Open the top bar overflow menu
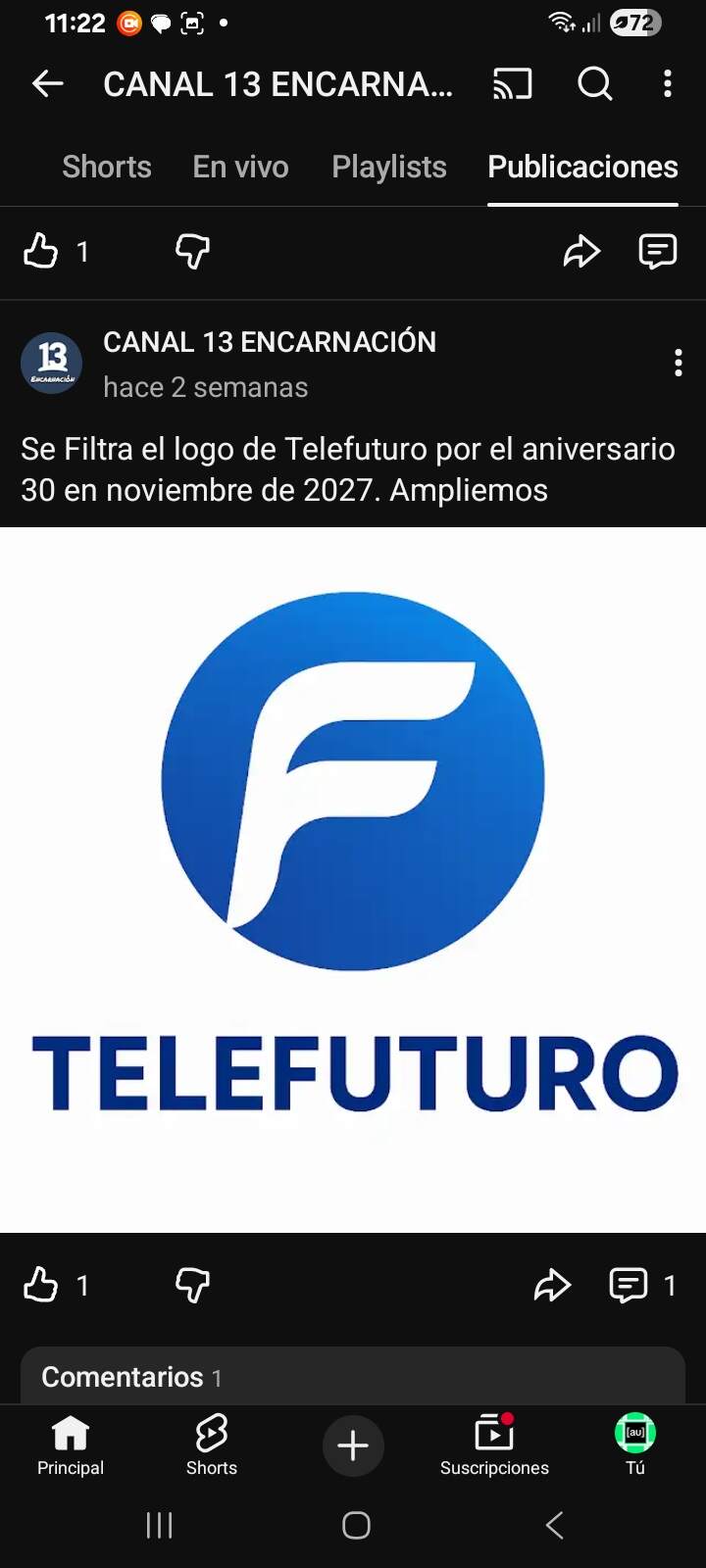 pyautogui.click(x=668, y=84)
